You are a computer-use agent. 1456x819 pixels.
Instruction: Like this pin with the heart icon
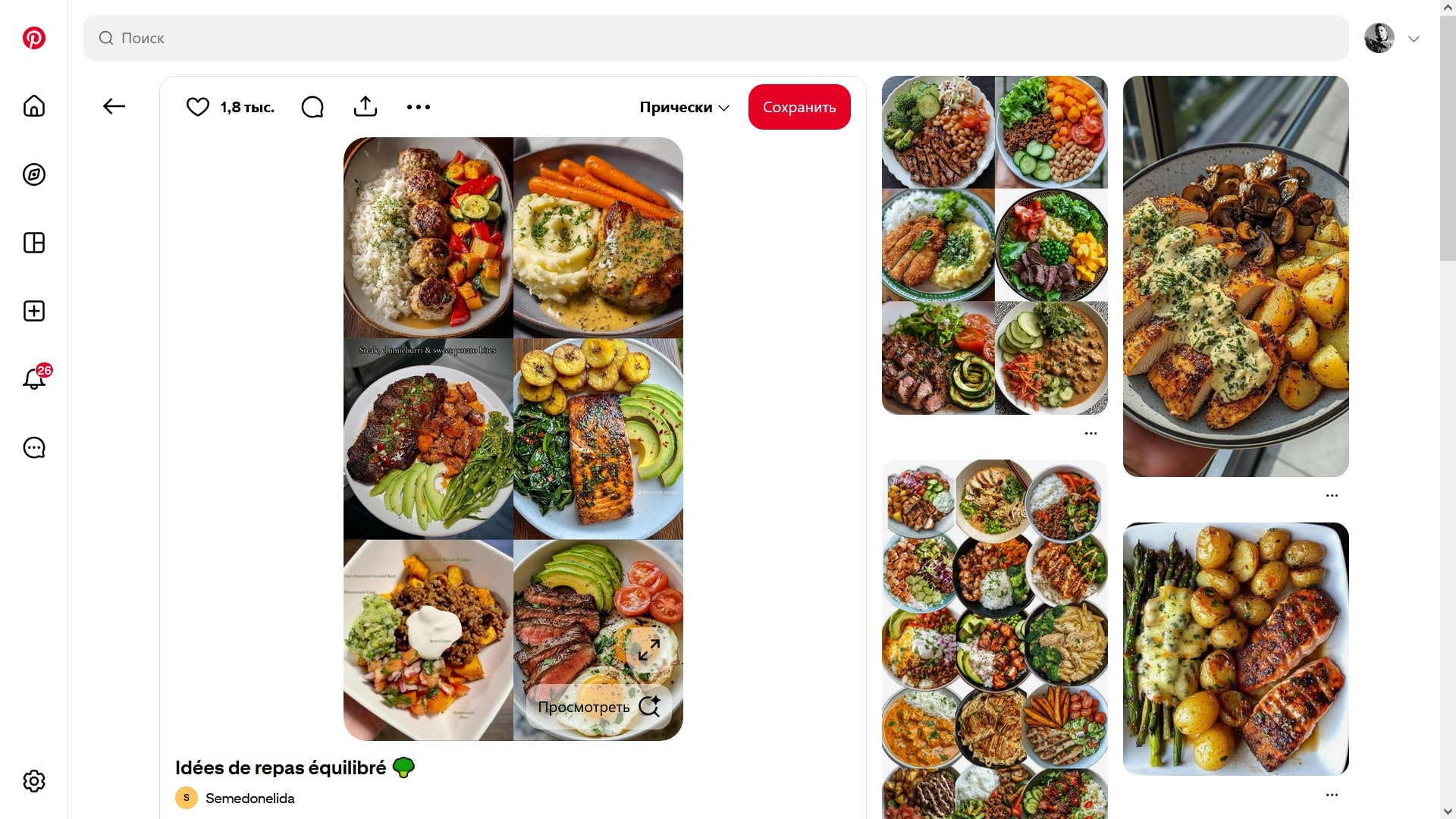198,107
